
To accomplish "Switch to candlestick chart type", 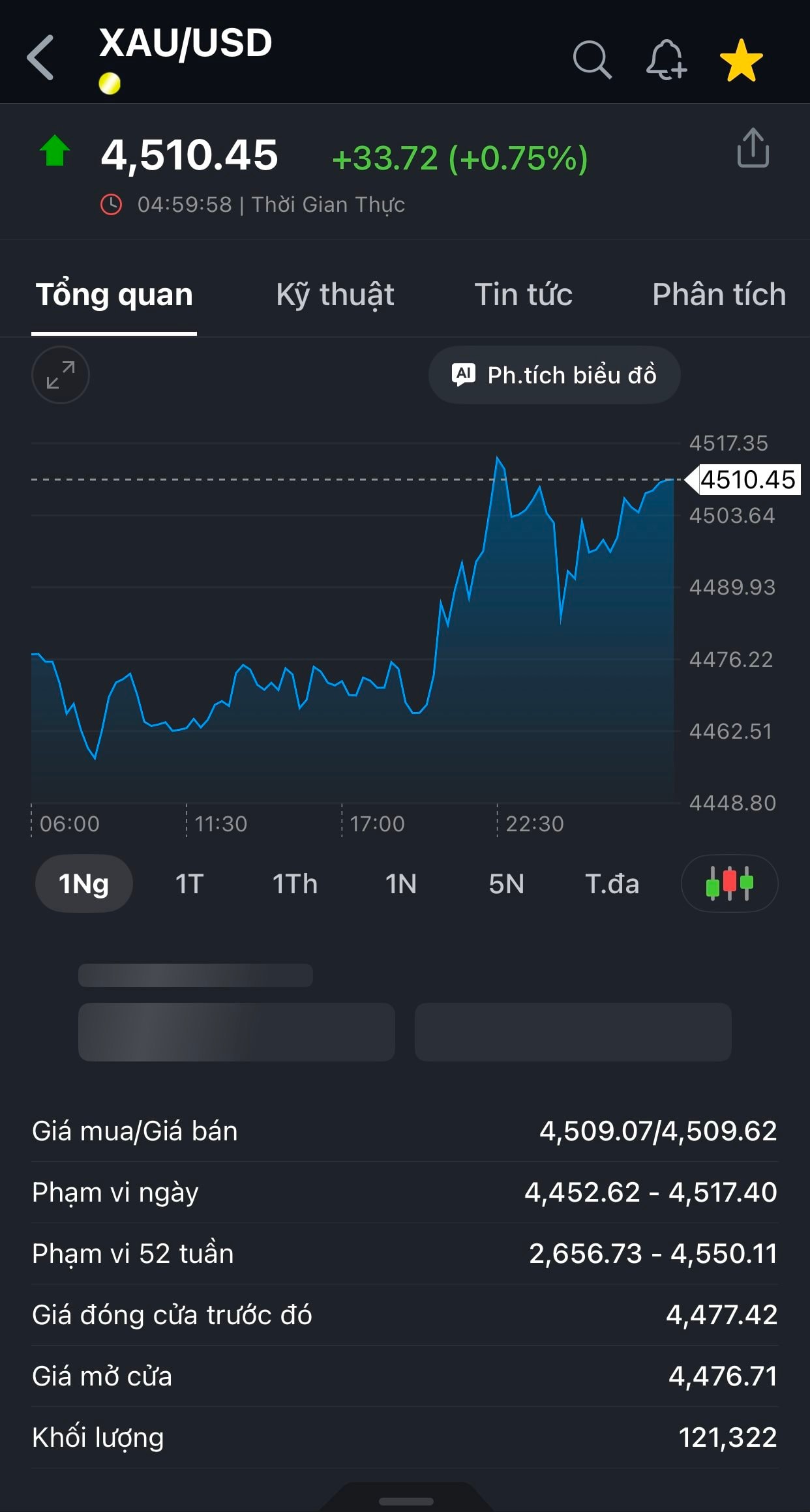I will [x=729, y=883].
